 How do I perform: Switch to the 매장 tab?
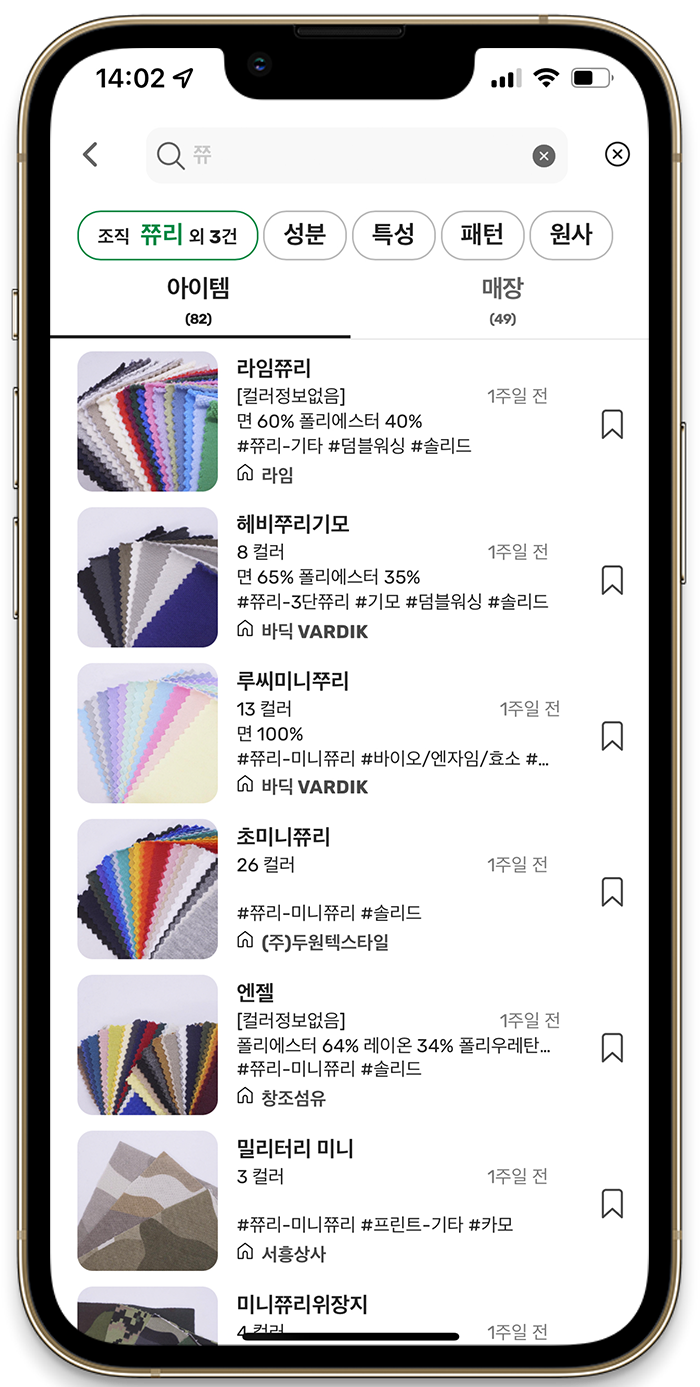point(502,300)
